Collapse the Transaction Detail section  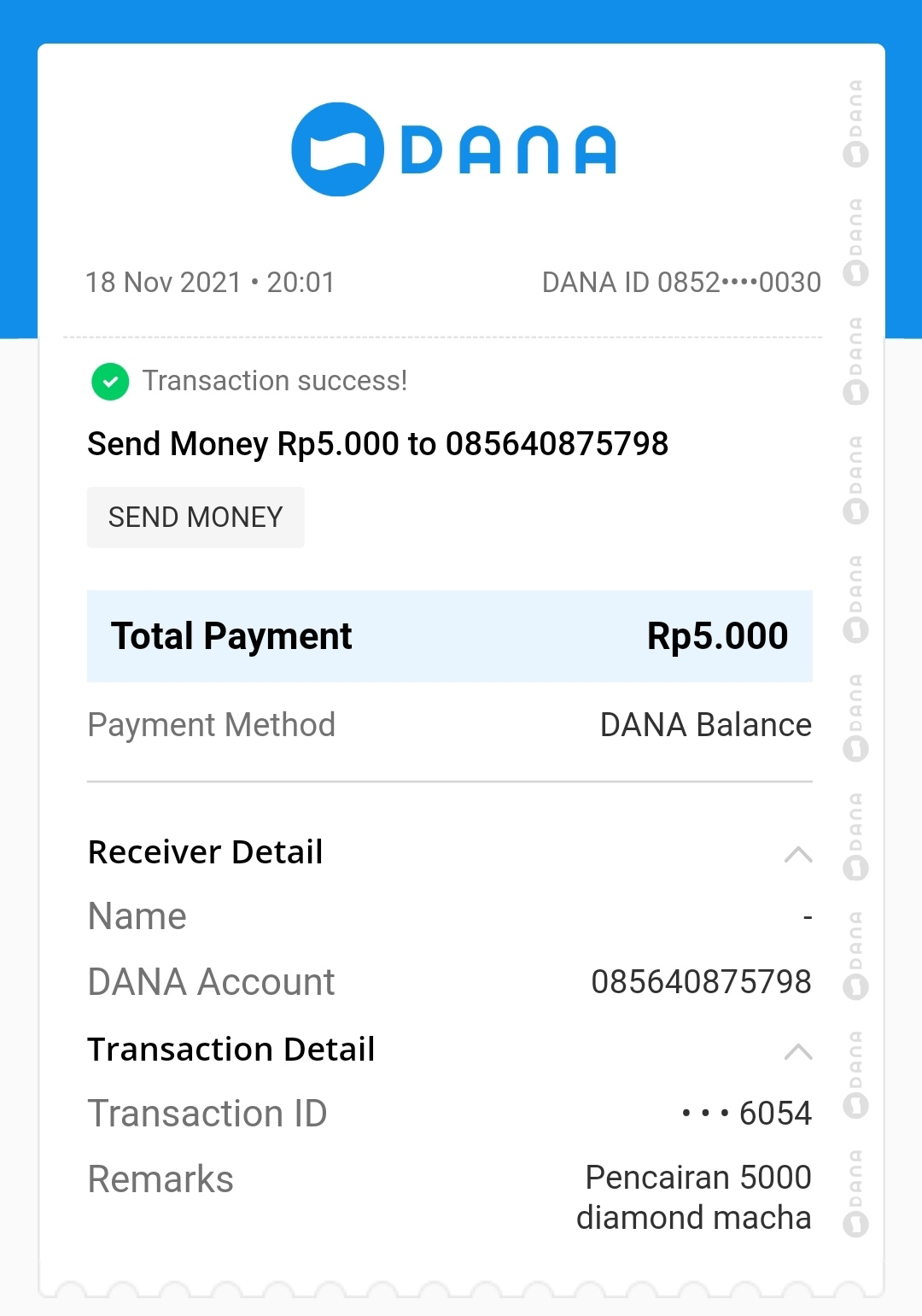(797, 1051)
